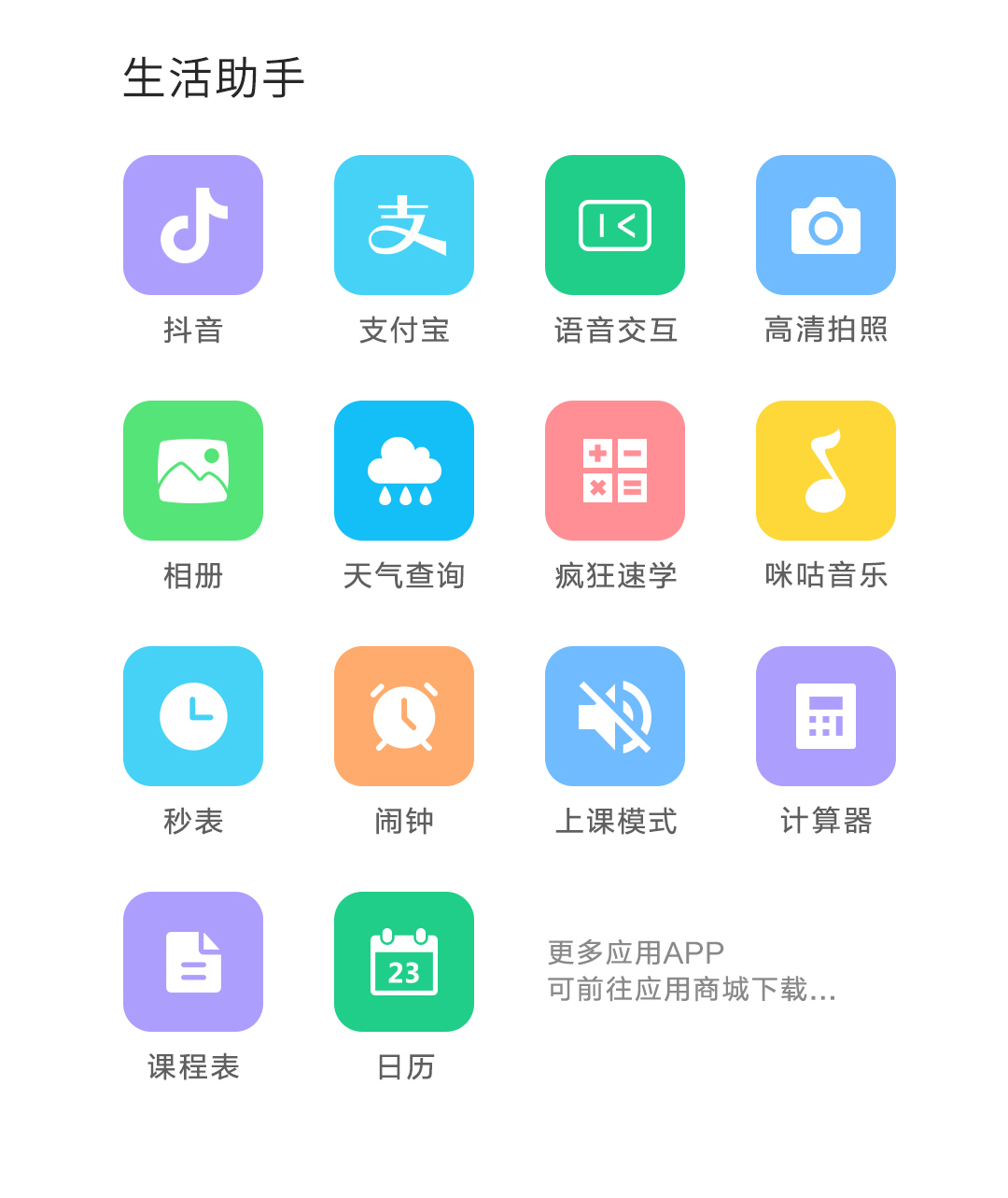Start the 高清拍照 camera
This screenshot has height=1198, width=1008.
[826, 225]
